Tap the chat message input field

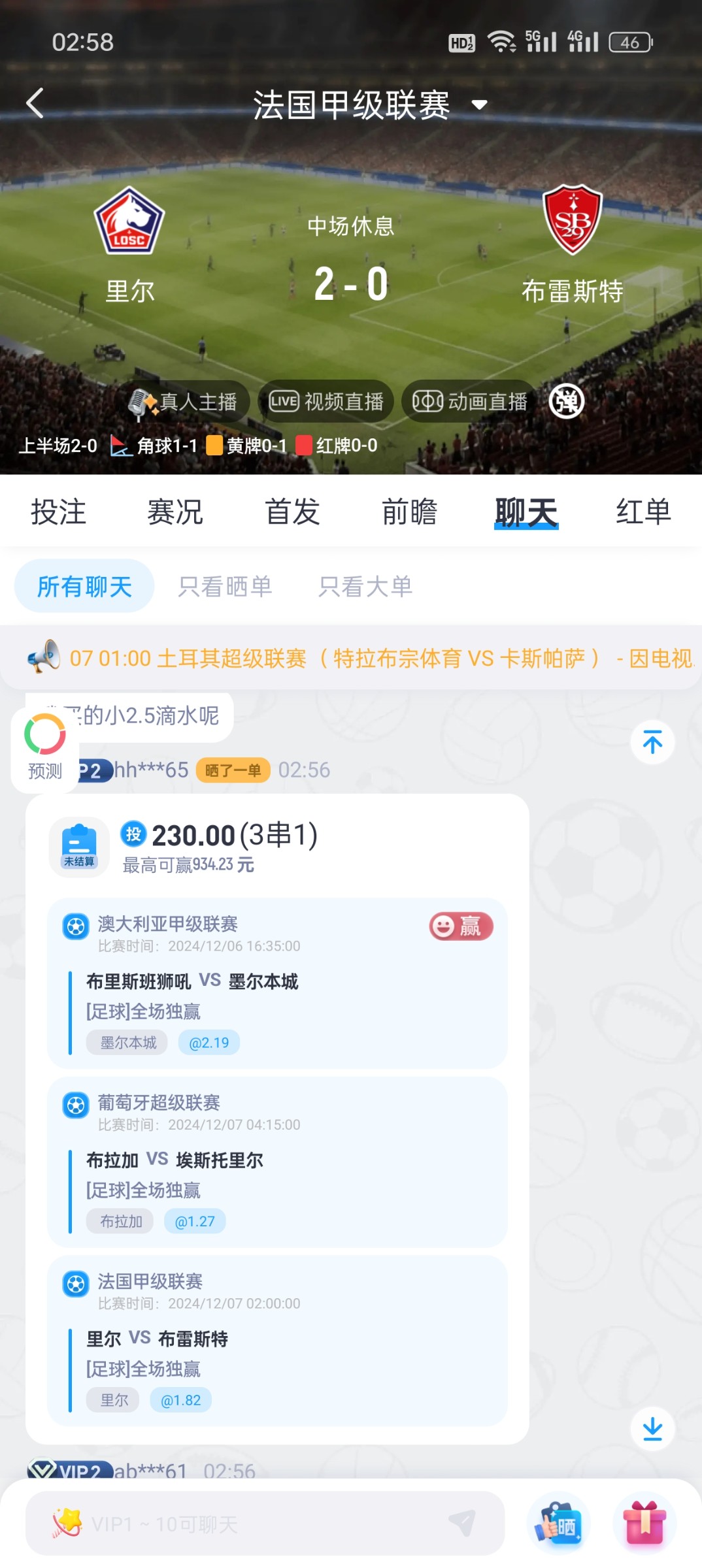(x=265, y=1524)
